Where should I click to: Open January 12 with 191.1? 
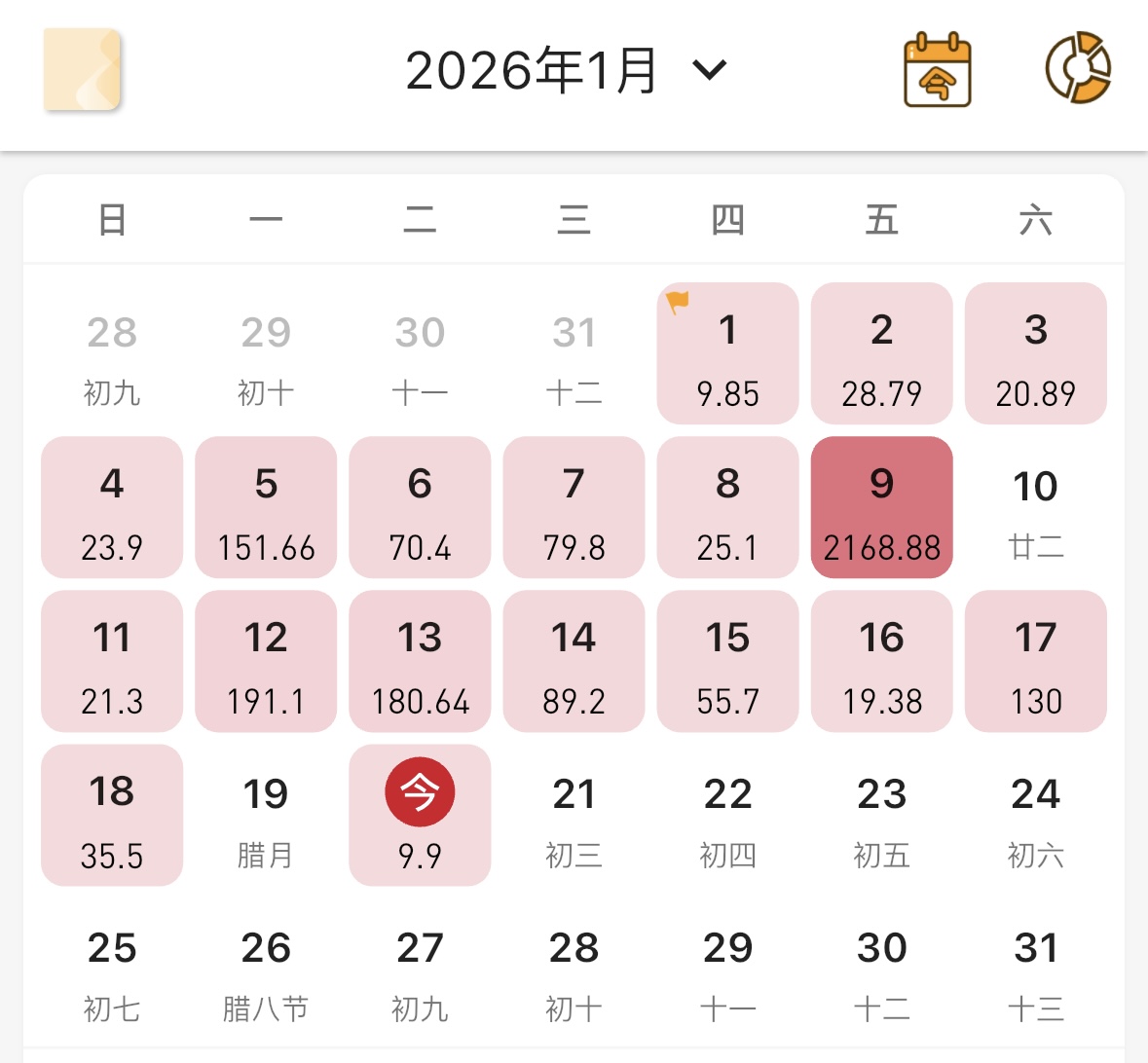pyautogui.click(x=266, y=661)
